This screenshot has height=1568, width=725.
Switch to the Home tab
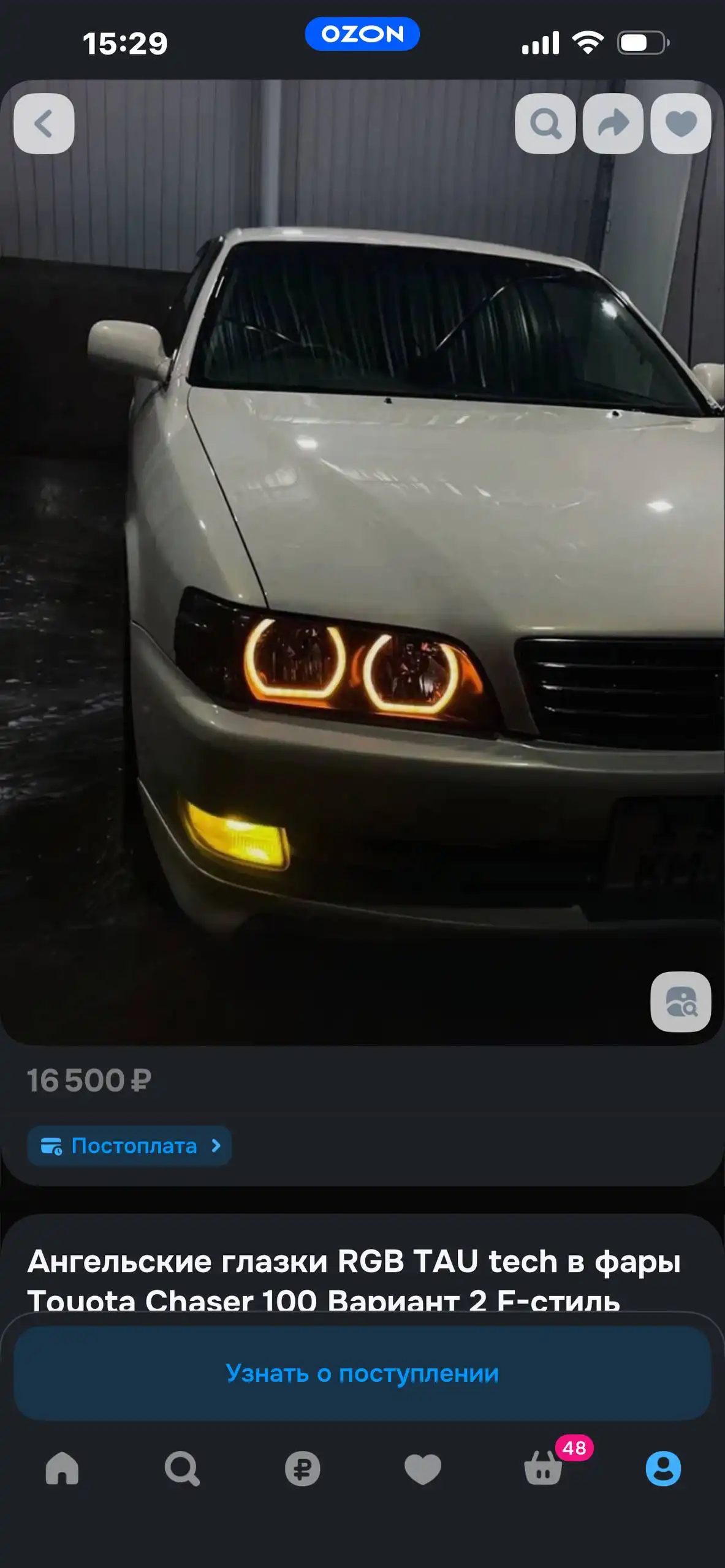62,1468
